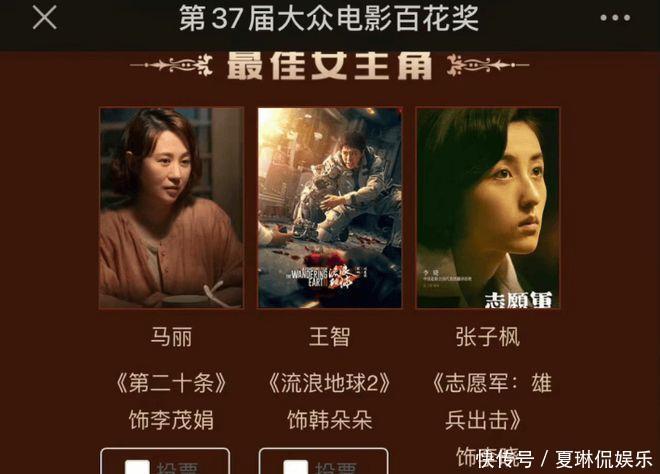Vote for 马丽 in 《第二十条》

[164, 462]
